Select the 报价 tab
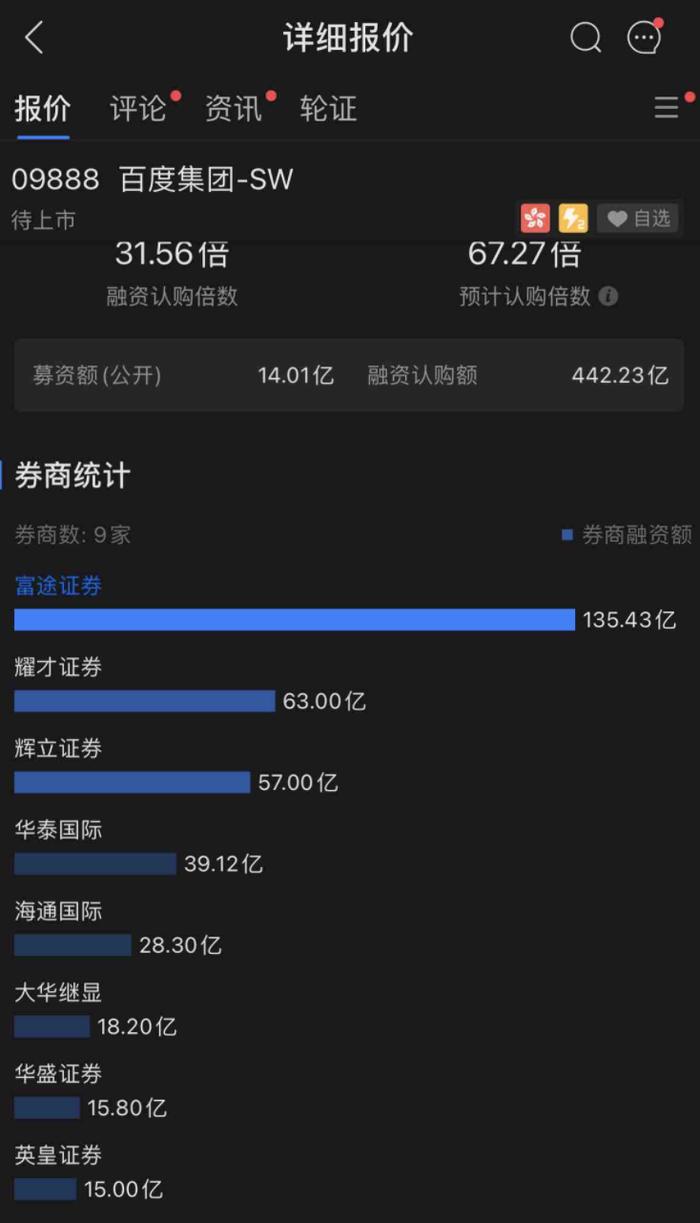 (x=43, y=108)
